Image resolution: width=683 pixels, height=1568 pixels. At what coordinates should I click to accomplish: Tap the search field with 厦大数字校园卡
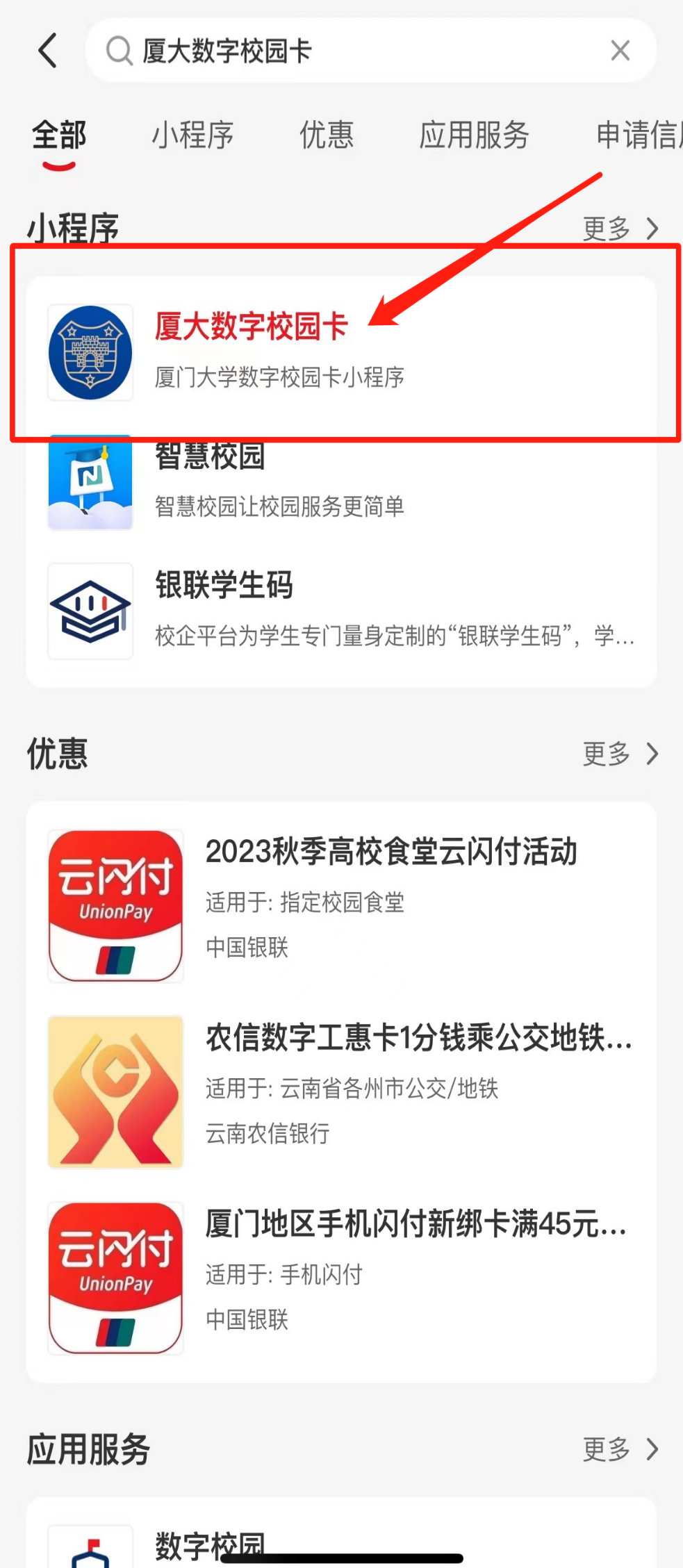coord(347,51)
